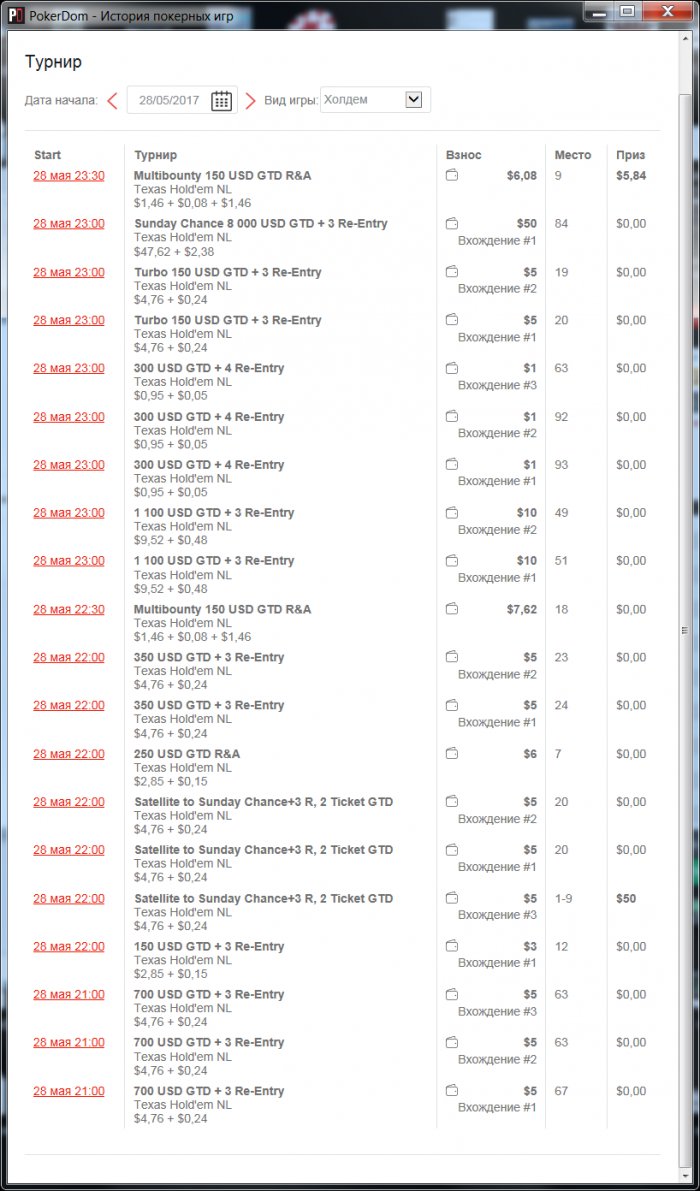Open start link for Sunday Chance 8 000 USD
The width and height of the screenshot is (700, 1191).
pos(68,224)
